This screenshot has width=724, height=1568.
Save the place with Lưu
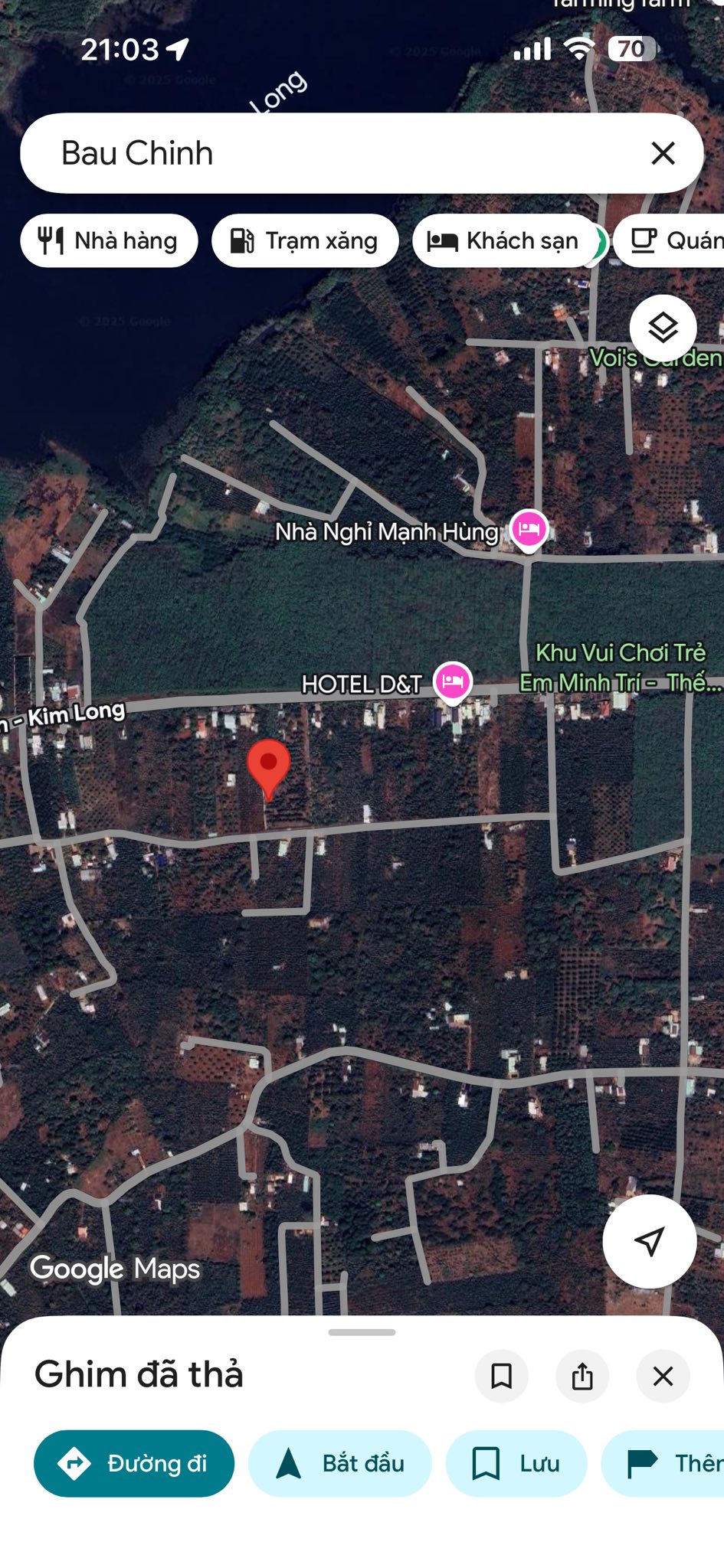[x=516, y=1463]
